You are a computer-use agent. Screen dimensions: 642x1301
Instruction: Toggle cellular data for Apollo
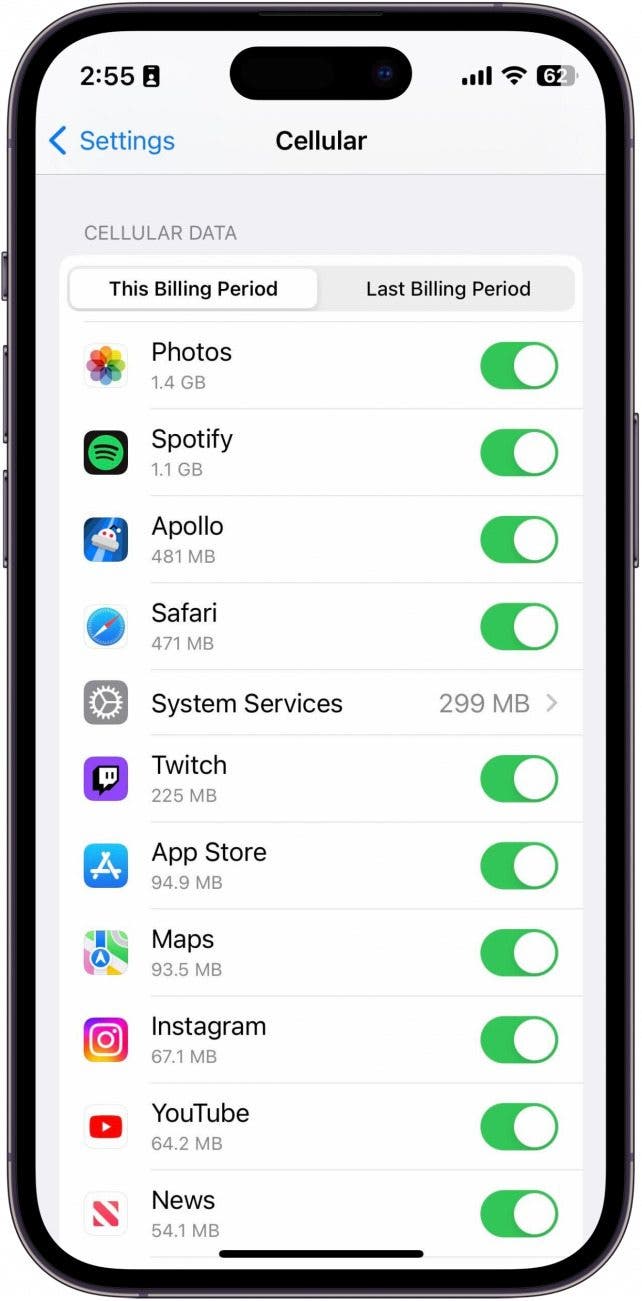click(x=518, y=540)
